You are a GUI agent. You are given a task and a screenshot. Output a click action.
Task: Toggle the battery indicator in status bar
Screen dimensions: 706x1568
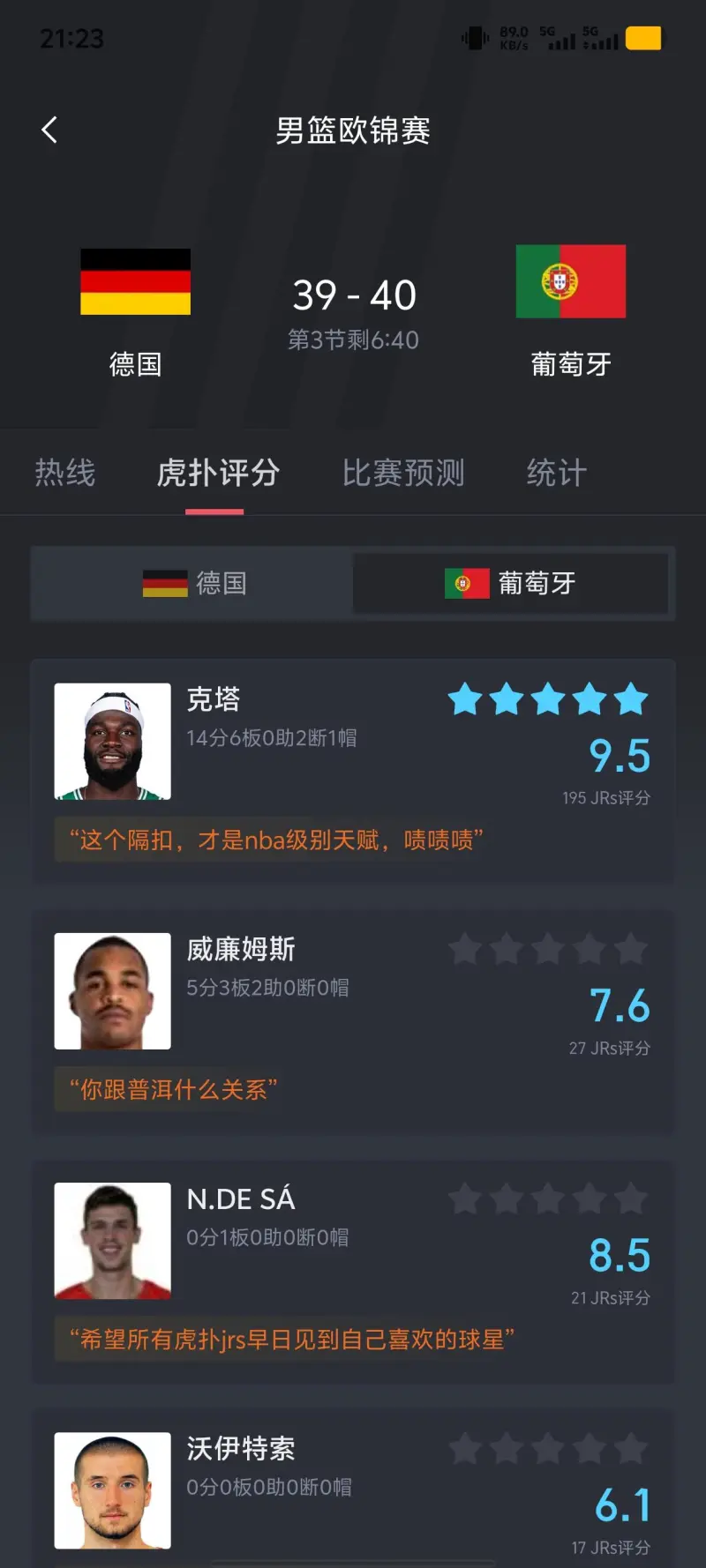[x=643, y=39]
